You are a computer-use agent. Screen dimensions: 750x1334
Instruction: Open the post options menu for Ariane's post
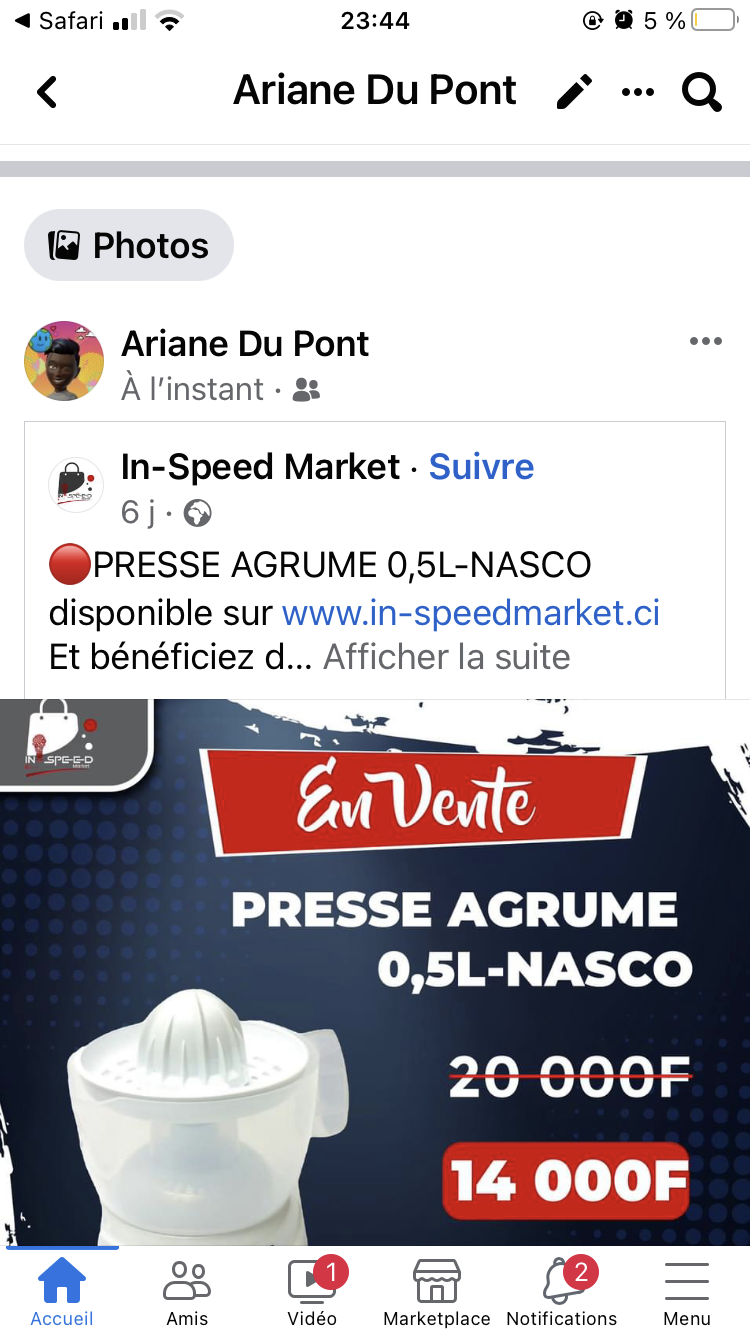click(705, 342)
